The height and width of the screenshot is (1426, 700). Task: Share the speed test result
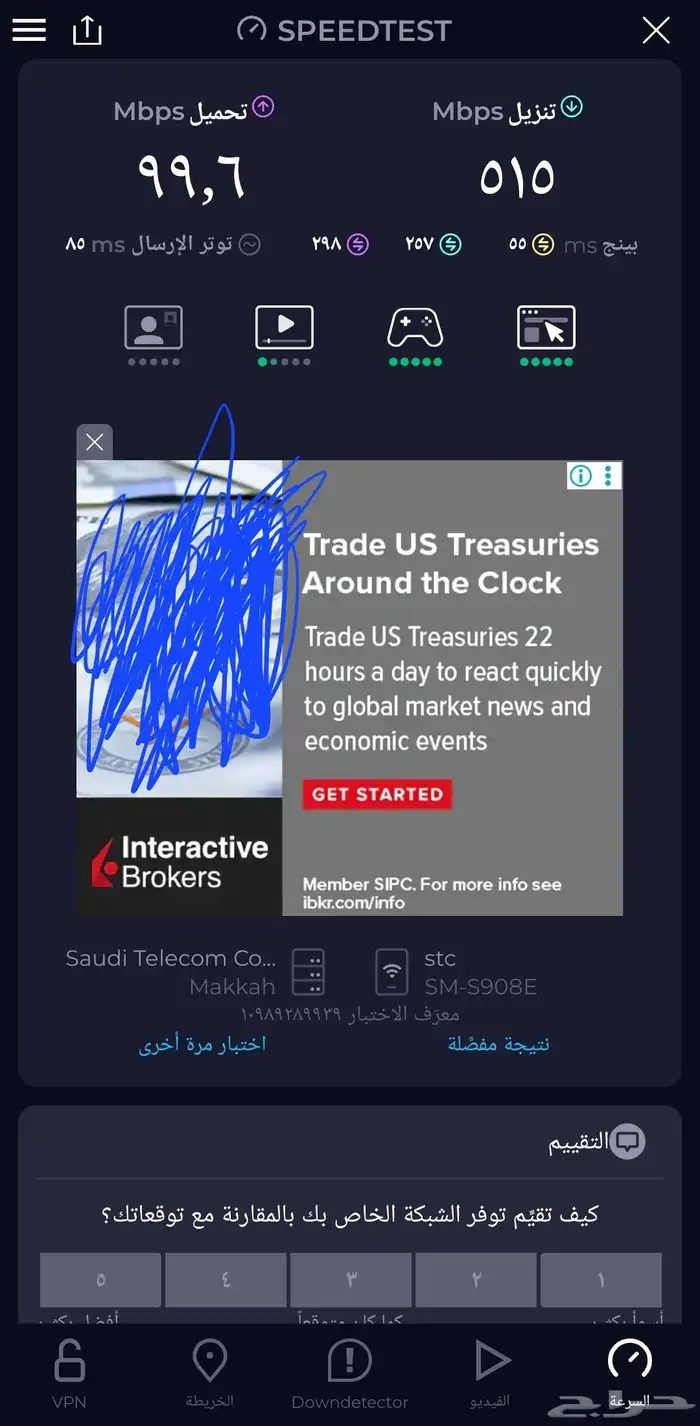[88, 30]
